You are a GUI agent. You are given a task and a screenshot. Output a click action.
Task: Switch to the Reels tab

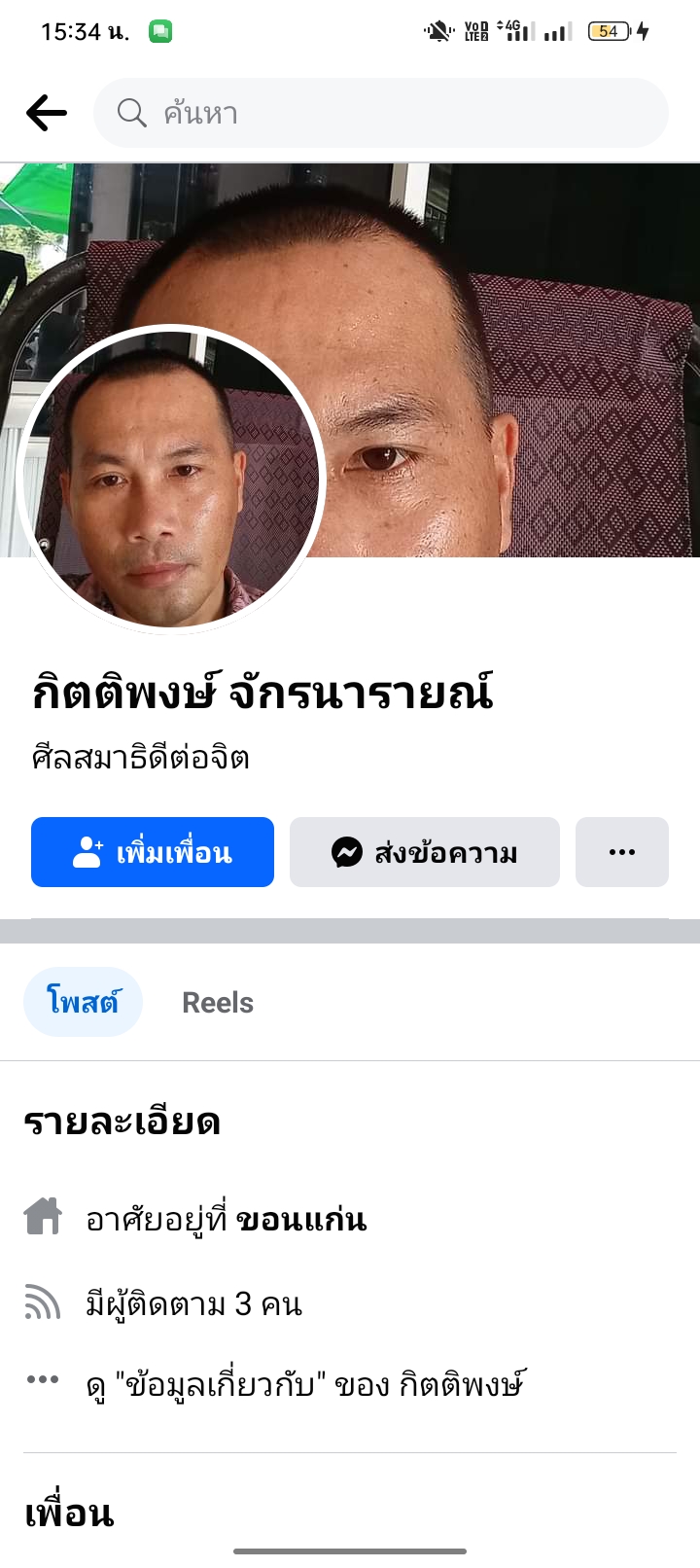tap(218, 1002)
